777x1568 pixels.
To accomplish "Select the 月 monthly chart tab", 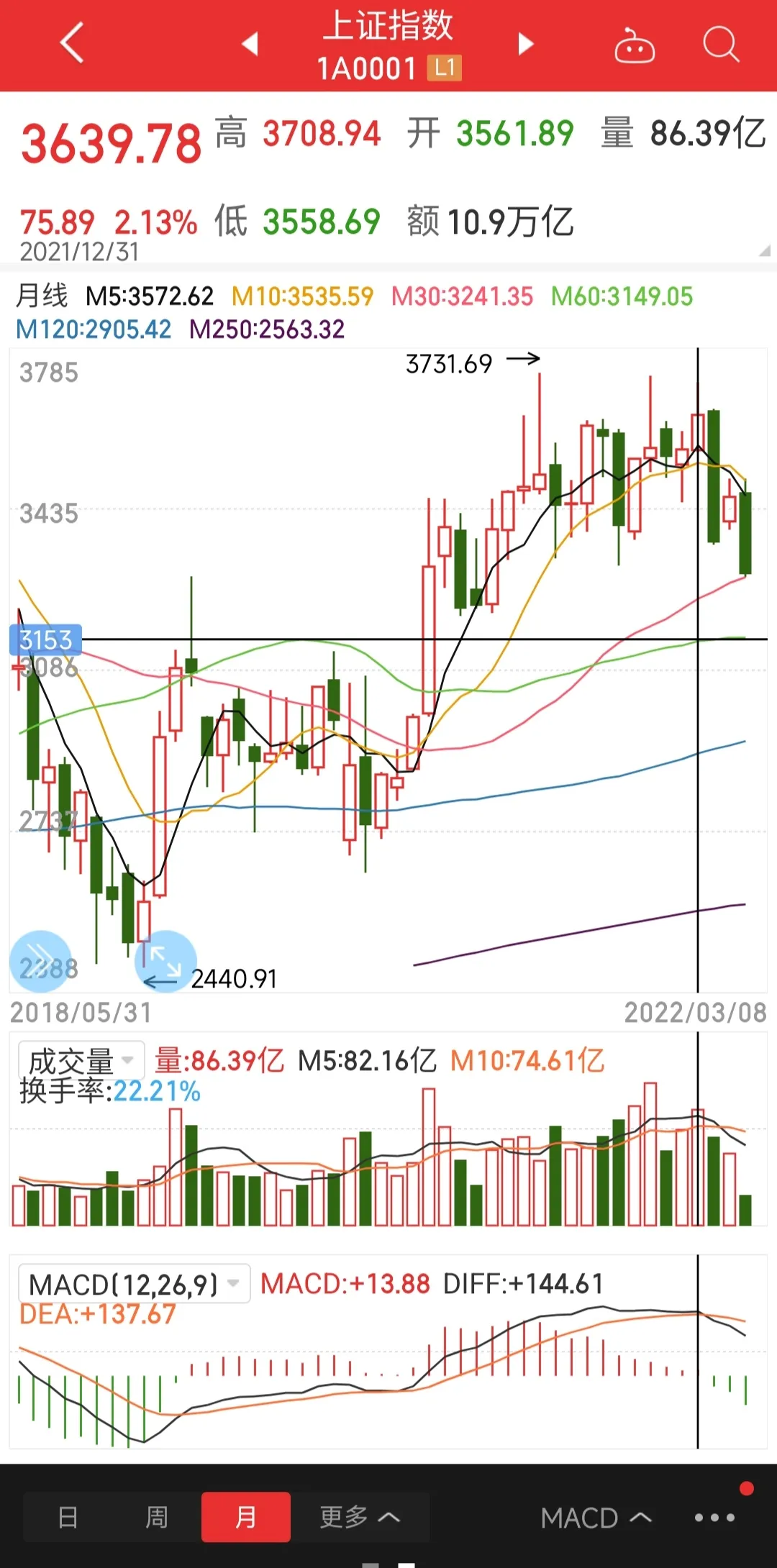I will (x=246, y=1518).
